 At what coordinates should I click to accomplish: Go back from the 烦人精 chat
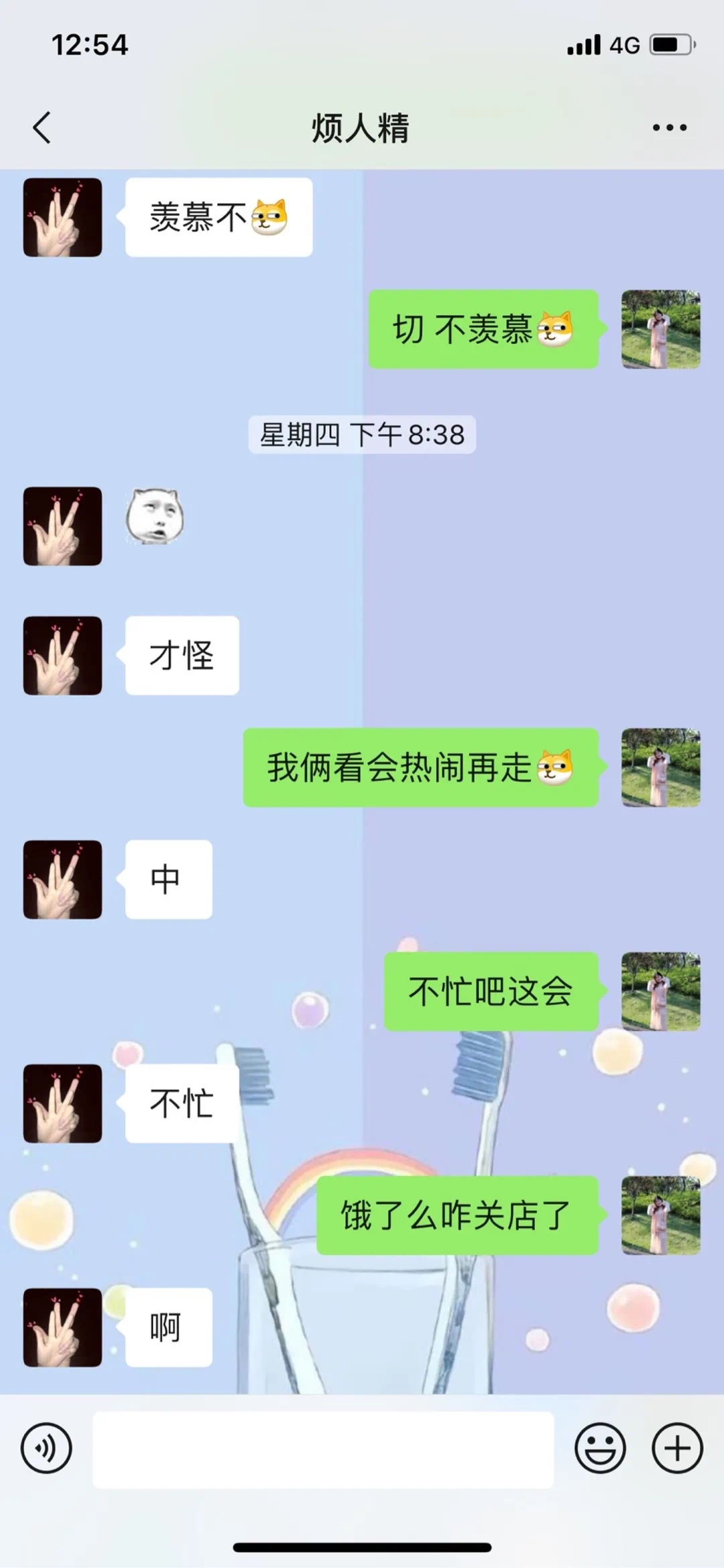point(42,127)
